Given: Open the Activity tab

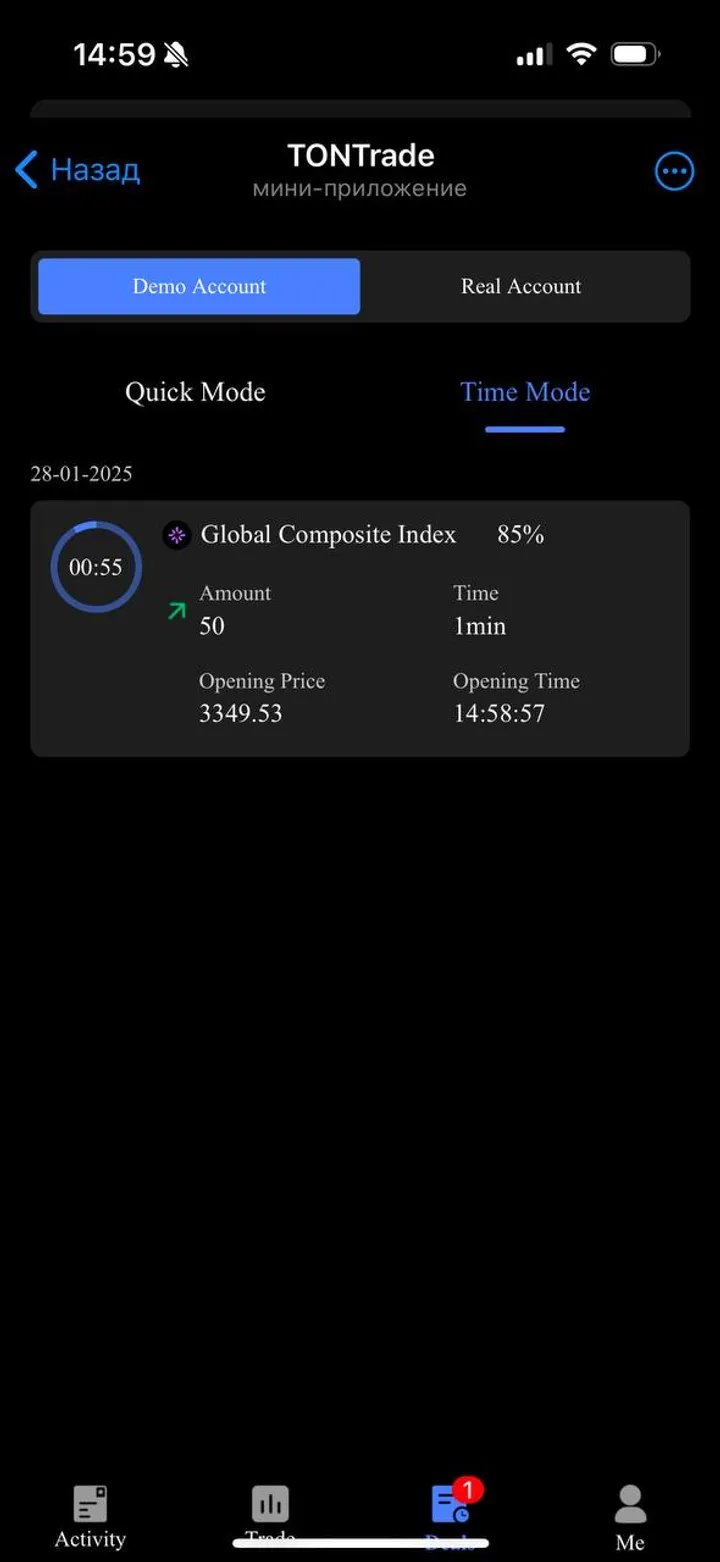Looking at the screenshot, I should [x=90, y=1515].
